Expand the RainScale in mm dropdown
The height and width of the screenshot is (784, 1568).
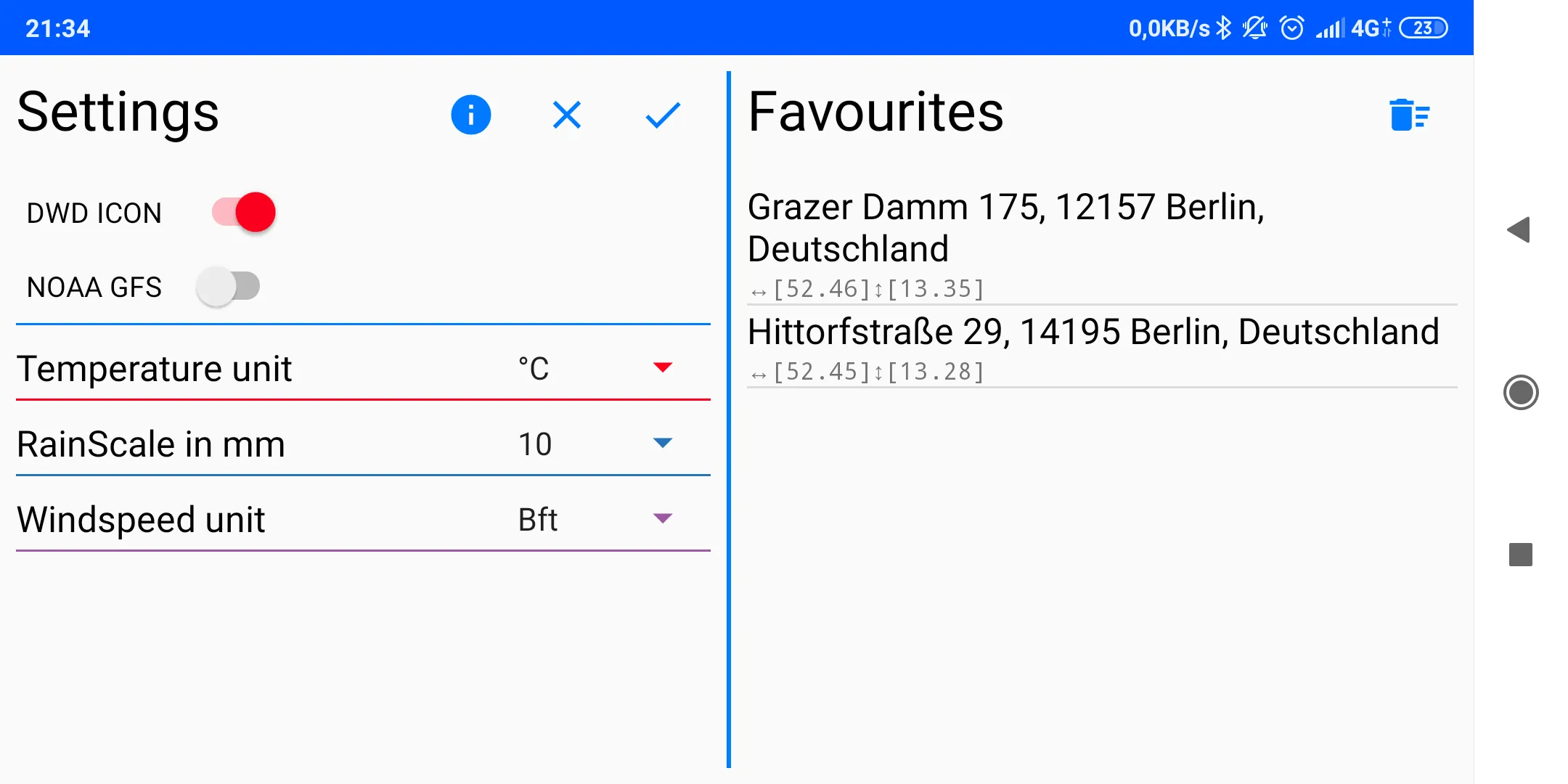[x=595, y=444]
